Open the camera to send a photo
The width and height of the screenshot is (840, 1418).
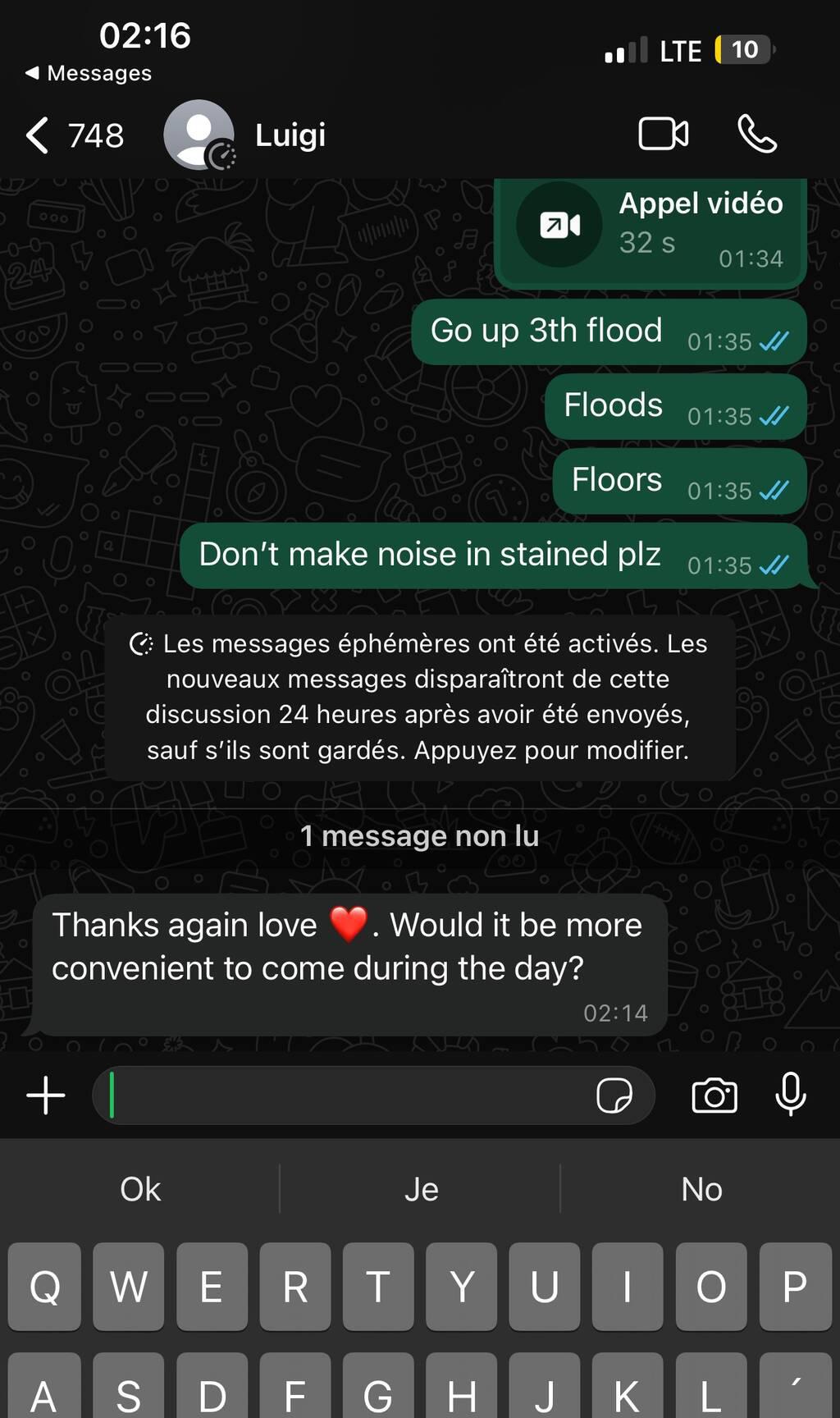714,1096
